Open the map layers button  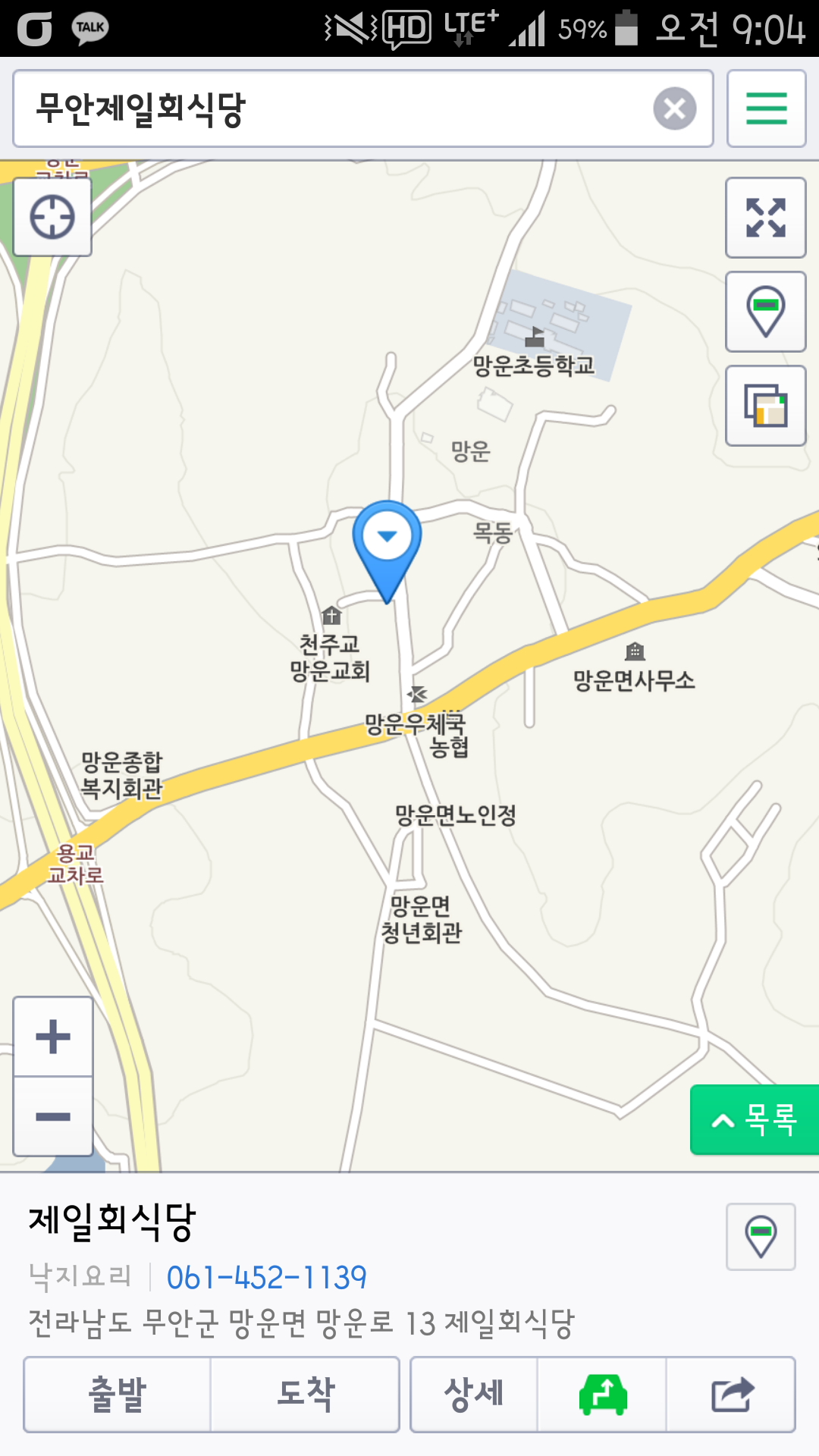coord(765,406)
